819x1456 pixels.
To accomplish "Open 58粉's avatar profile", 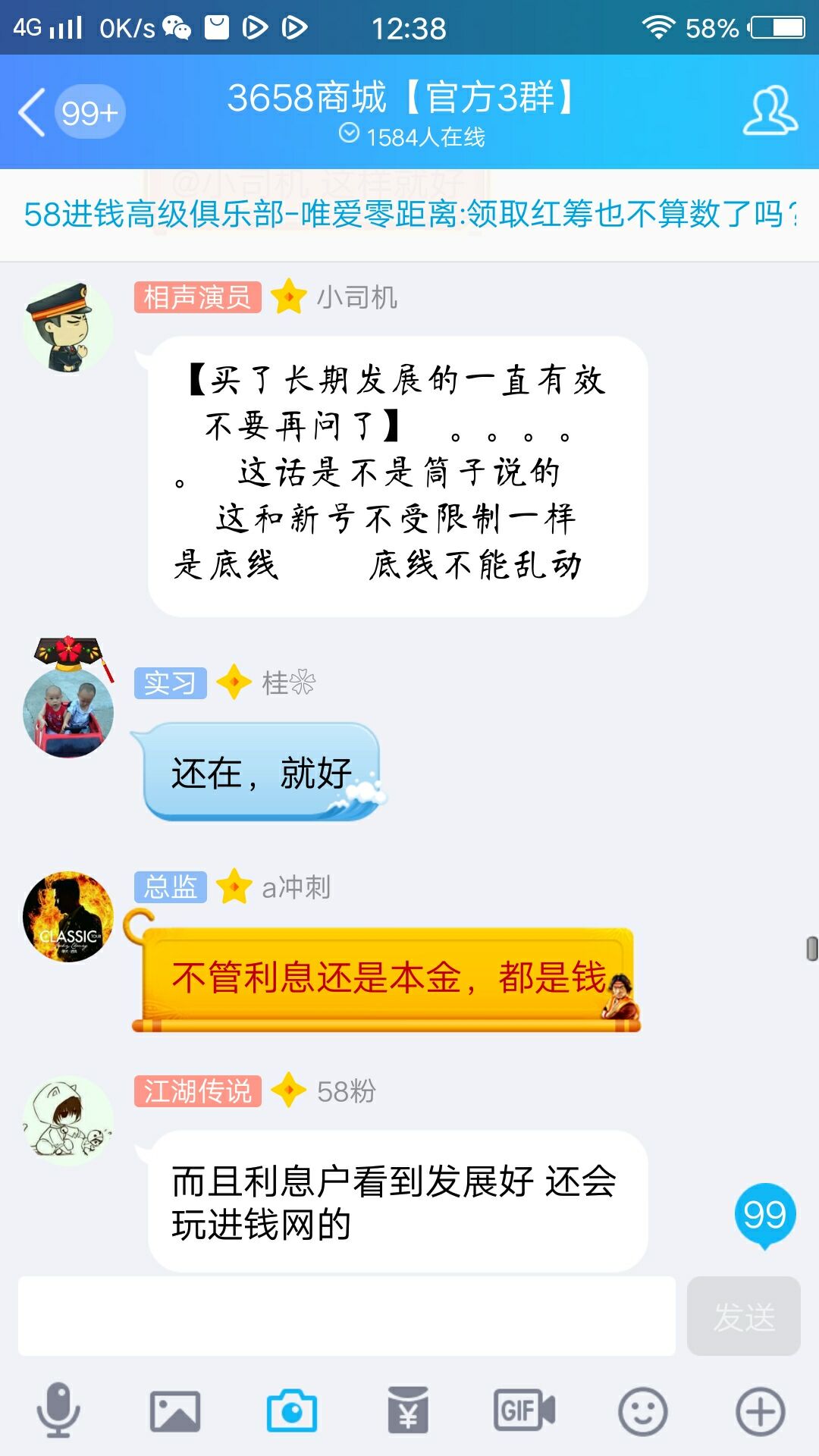I will pyautogui.click(x=68, y=1121).
